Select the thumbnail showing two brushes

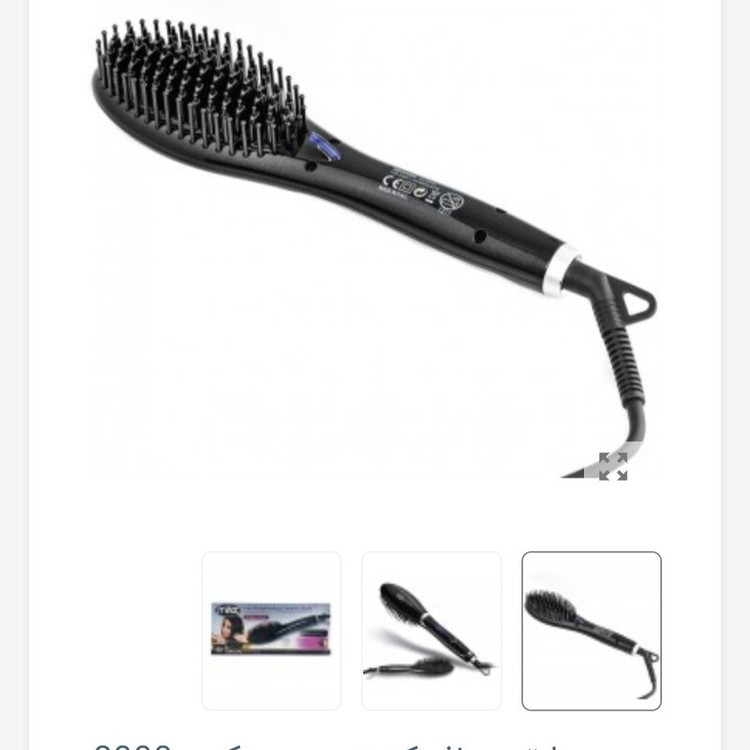point(431,630)
